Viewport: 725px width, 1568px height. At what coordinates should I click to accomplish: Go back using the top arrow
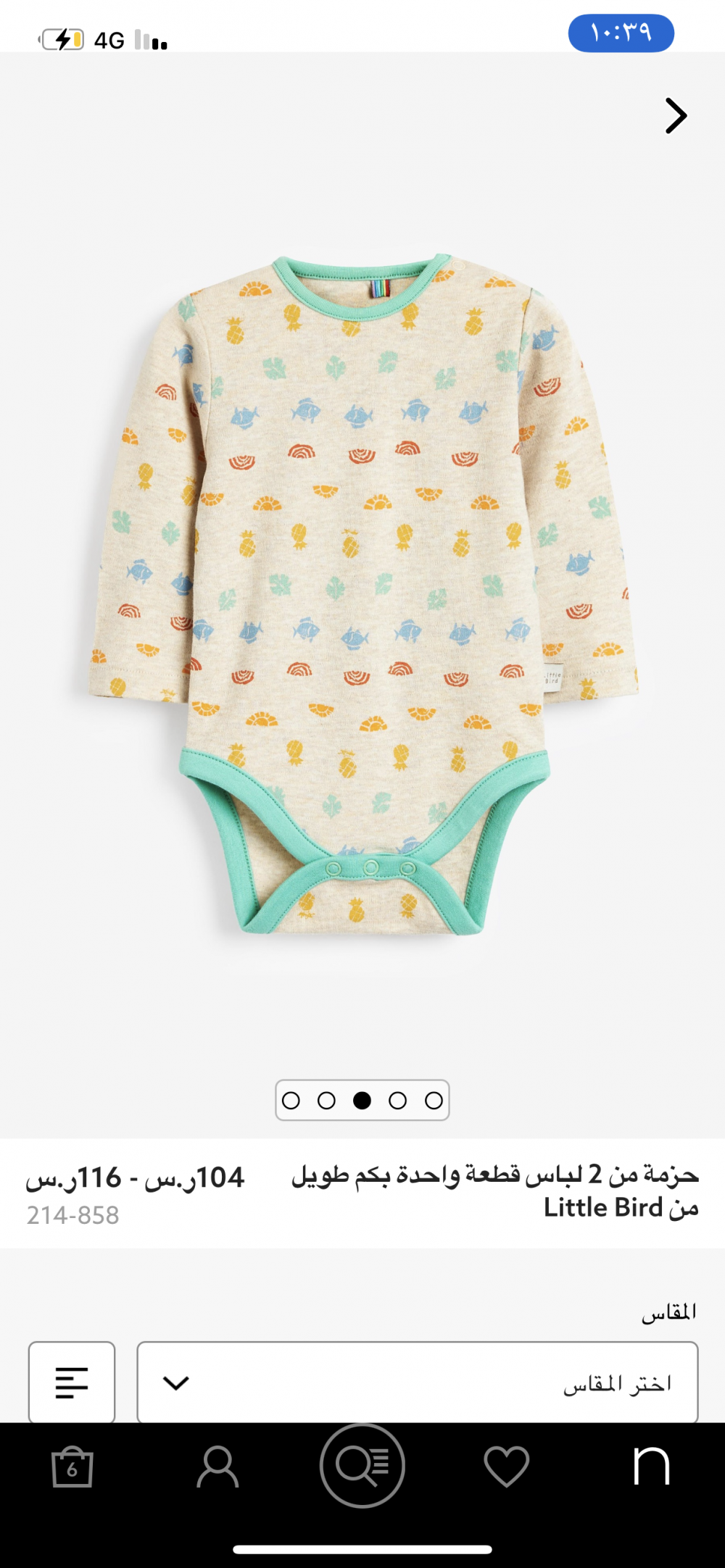676,116
